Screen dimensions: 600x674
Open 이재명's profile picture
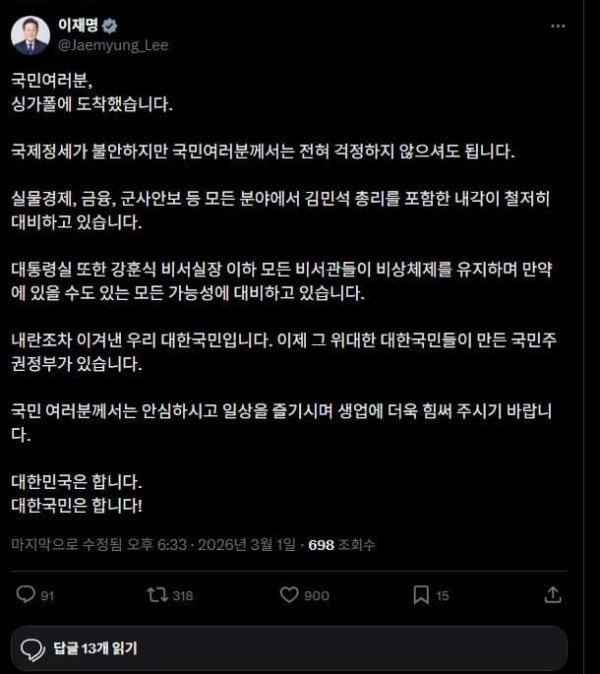point(30,34)
